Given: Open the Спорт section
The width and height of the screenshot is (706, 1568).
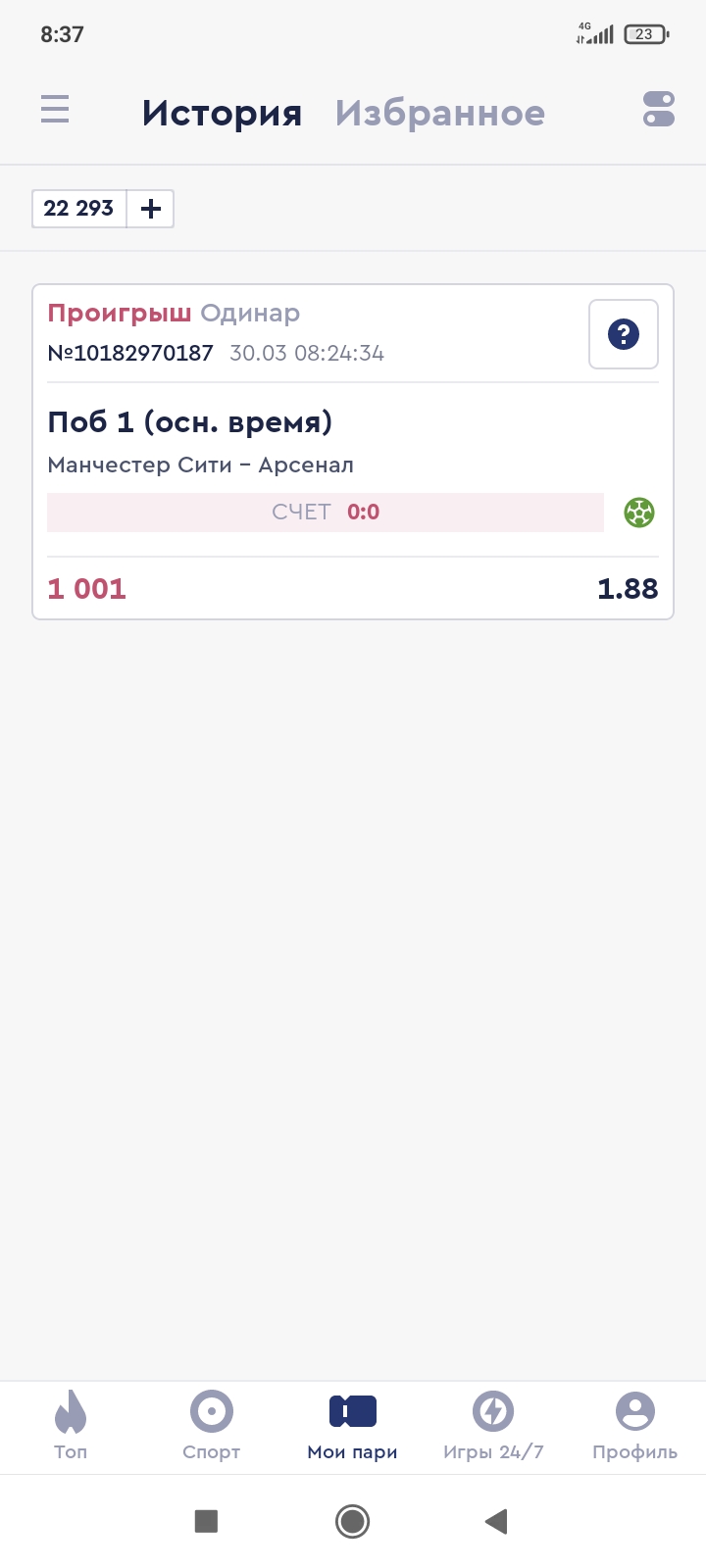Looking at the screenshot, I should click(x=211, y=1425).
